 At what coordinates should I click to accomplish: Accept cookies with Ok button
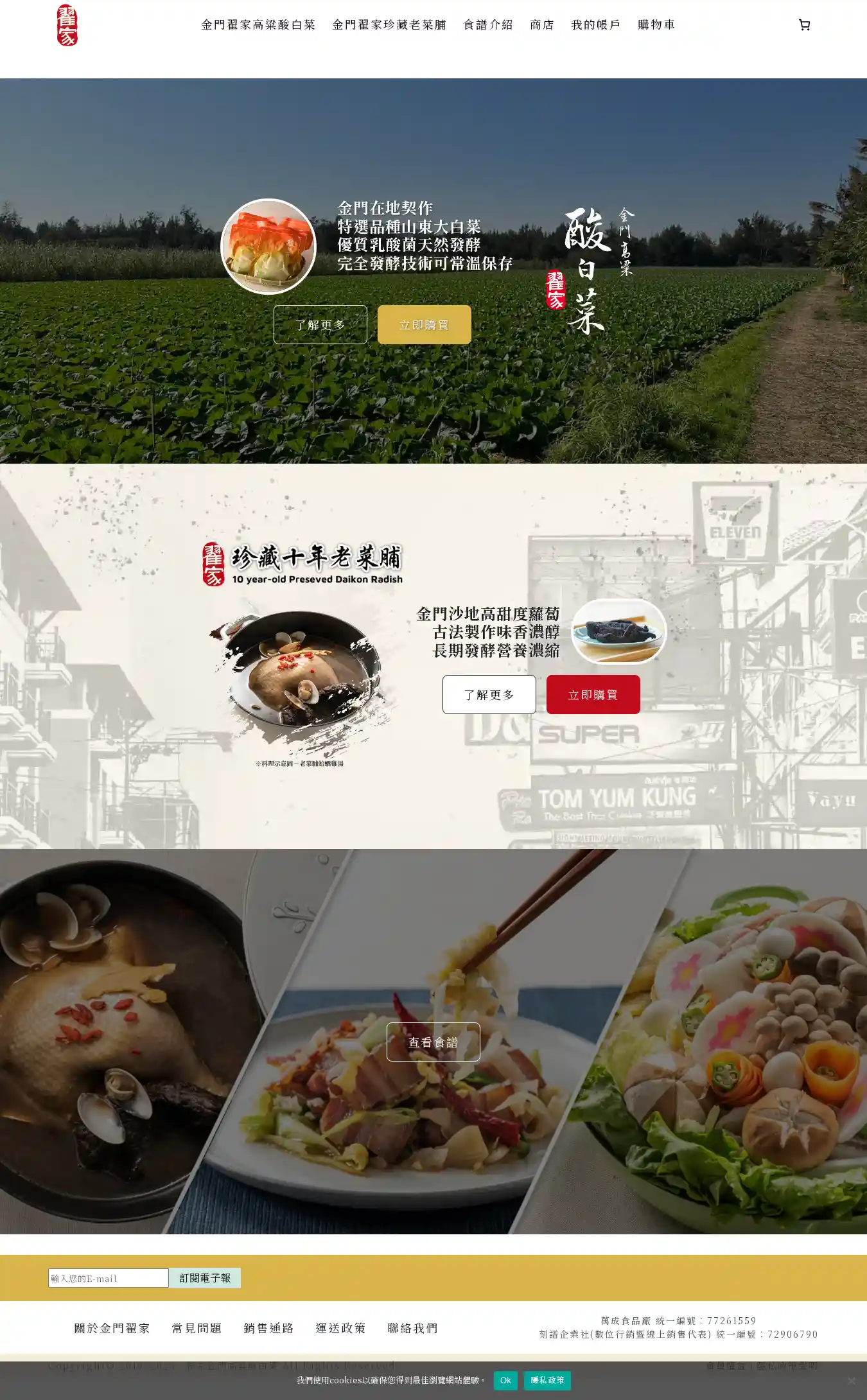(x=505, y=1380)
